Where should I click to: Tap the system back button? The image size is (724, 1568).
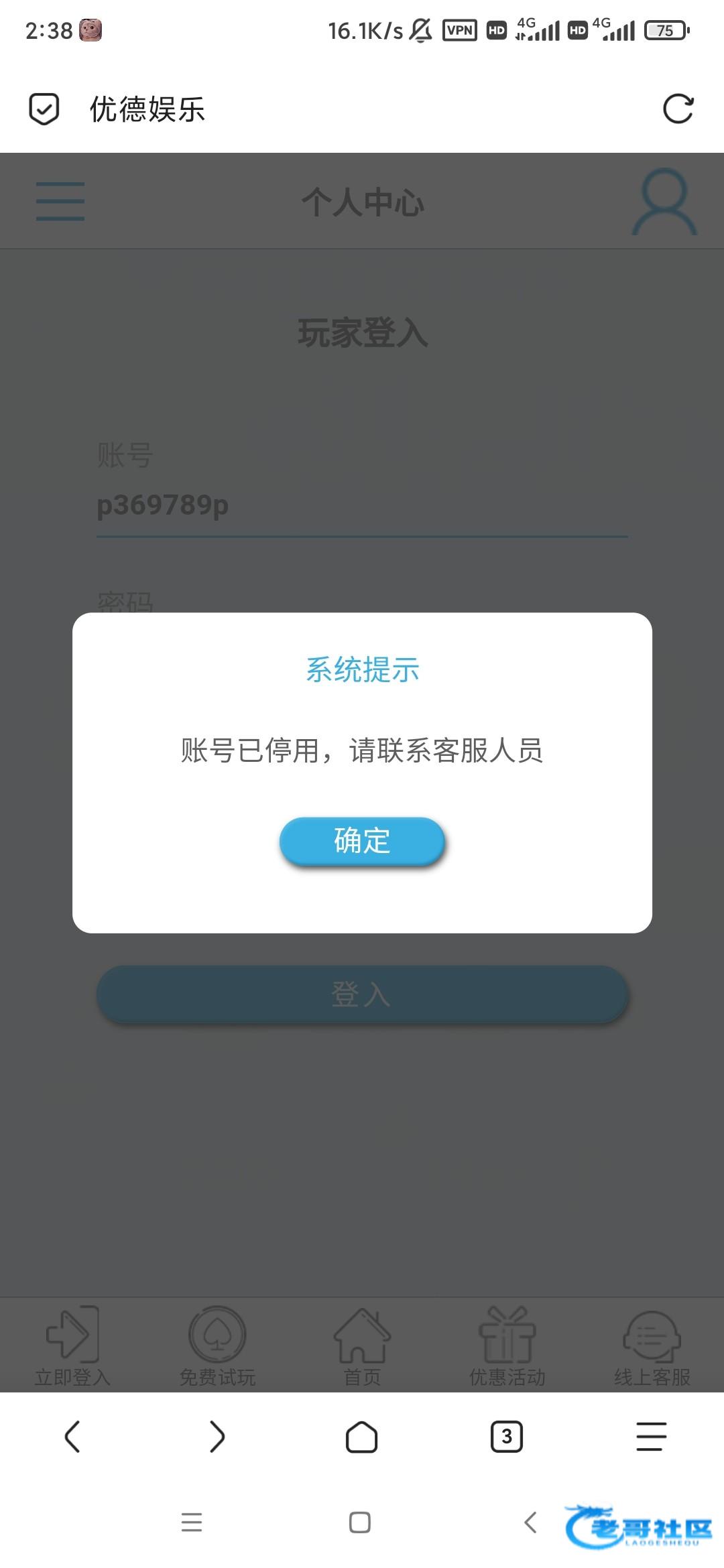pos(531,1522)
